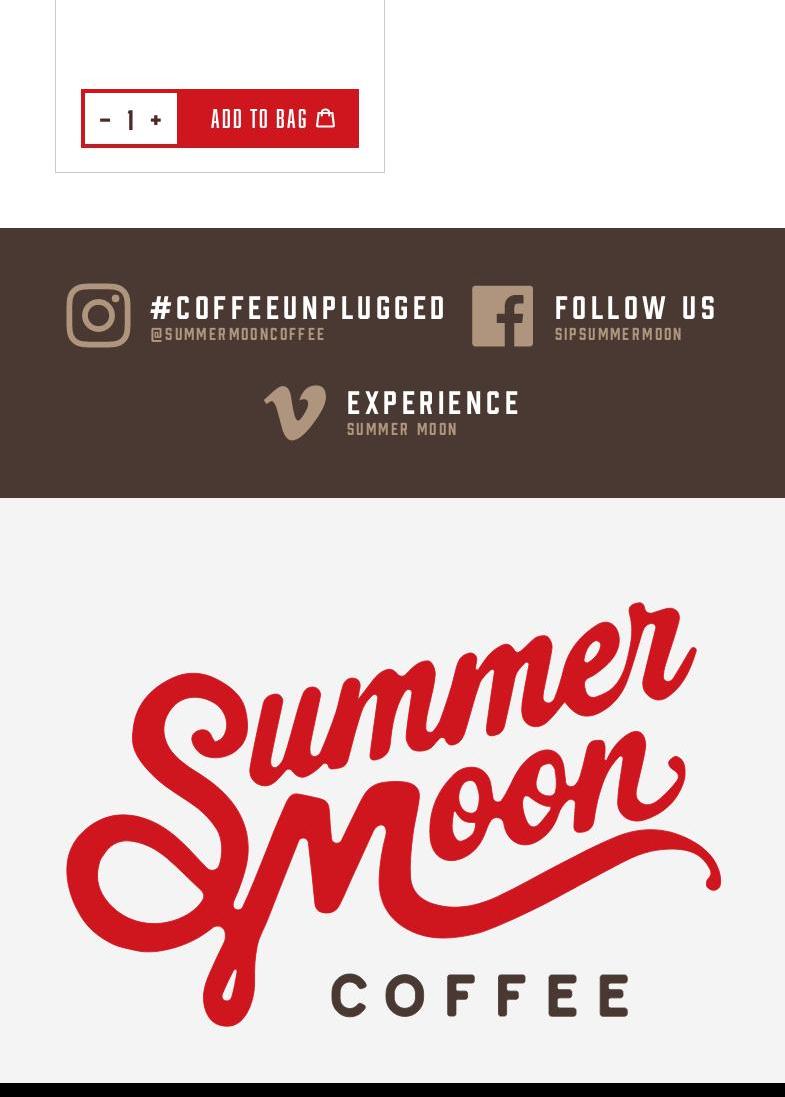Open the Experience Summer Moon Vimeo link
785x1097 pixels.
(392, 413)
